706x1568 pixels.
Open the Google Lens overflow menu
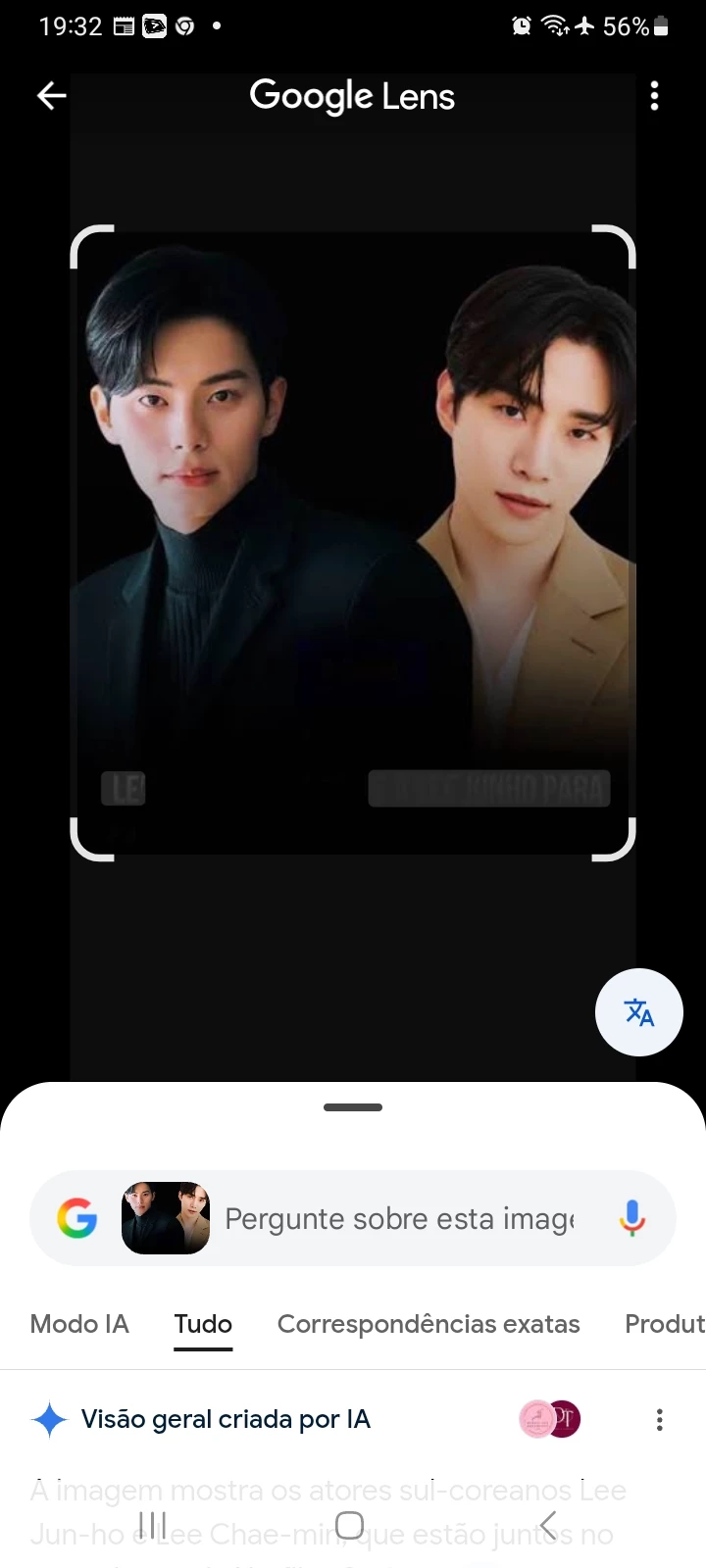tap(654, 95)
